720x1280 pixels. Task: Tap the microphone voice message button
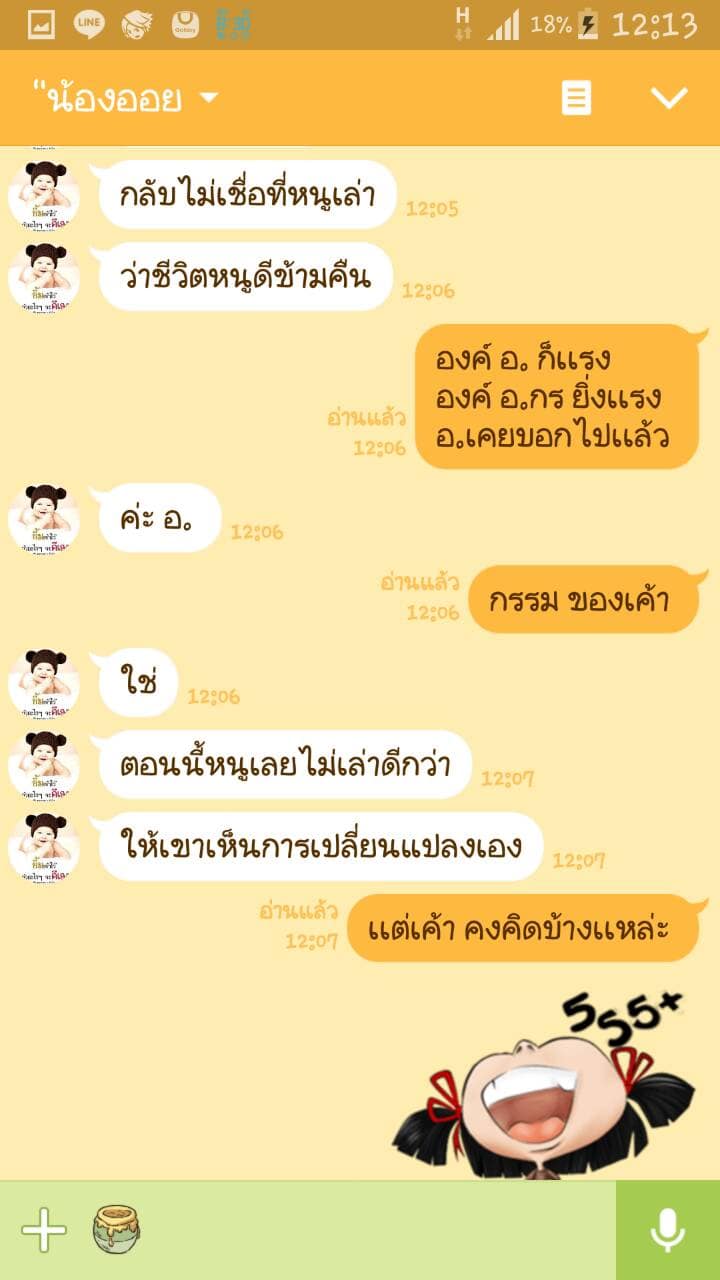click(668, 1230)
